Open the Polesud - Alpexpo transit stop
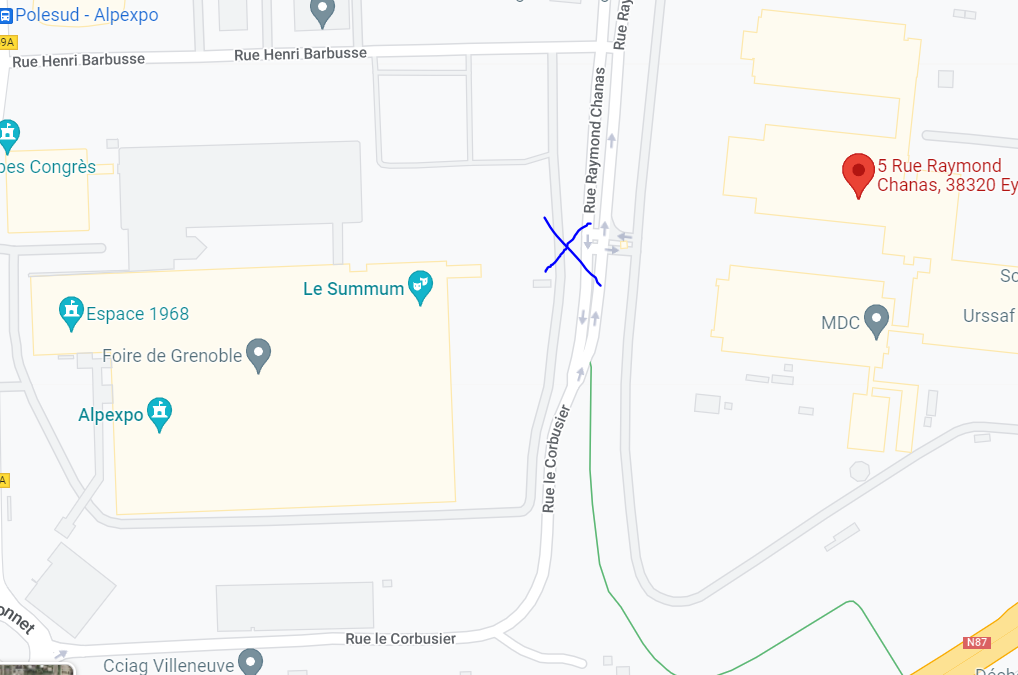Viewport: 1018px width, 675px height. click(x=6, y=16)
